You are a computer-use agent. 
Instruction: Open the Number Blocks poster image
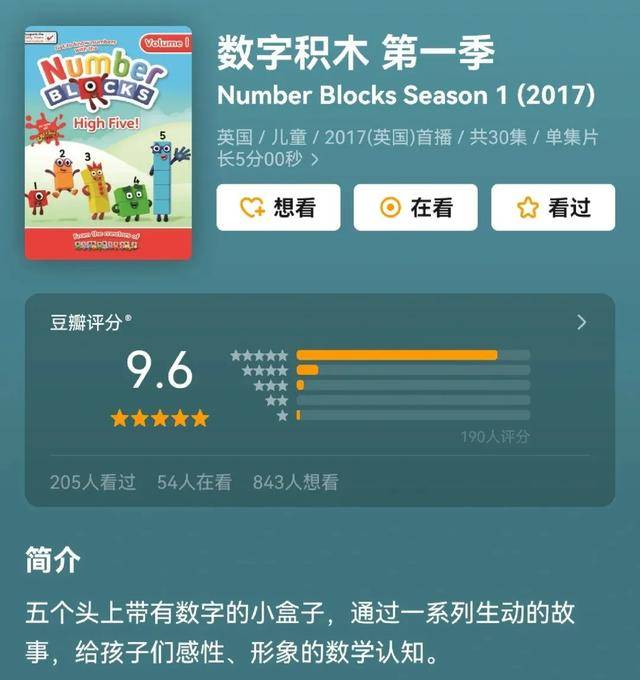click(x=108, y=143)
